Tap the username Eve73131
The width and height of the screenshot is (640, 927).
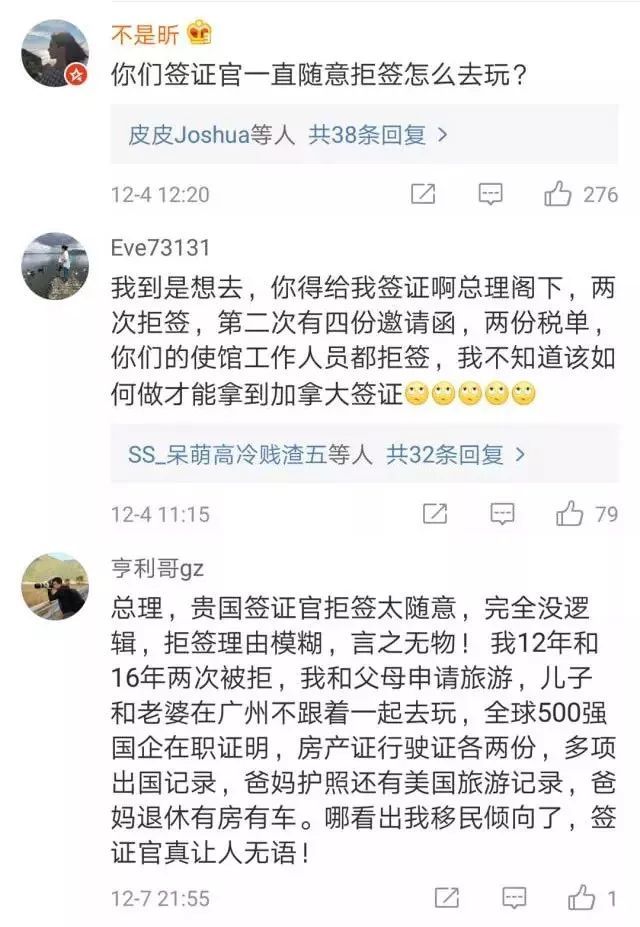click(160, 248)
